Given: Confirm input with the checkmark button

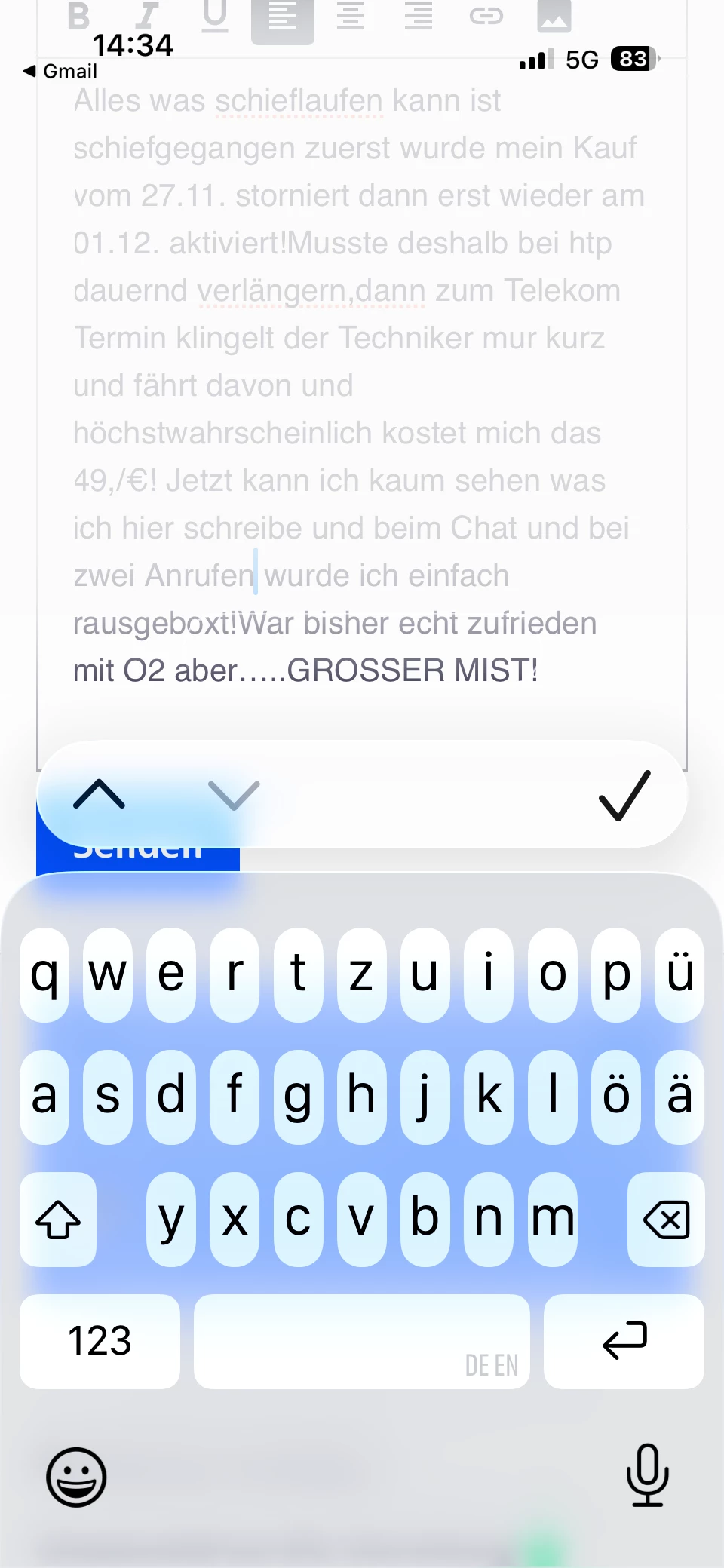Looking at the screenshot, I should click(x=624, y=795).
